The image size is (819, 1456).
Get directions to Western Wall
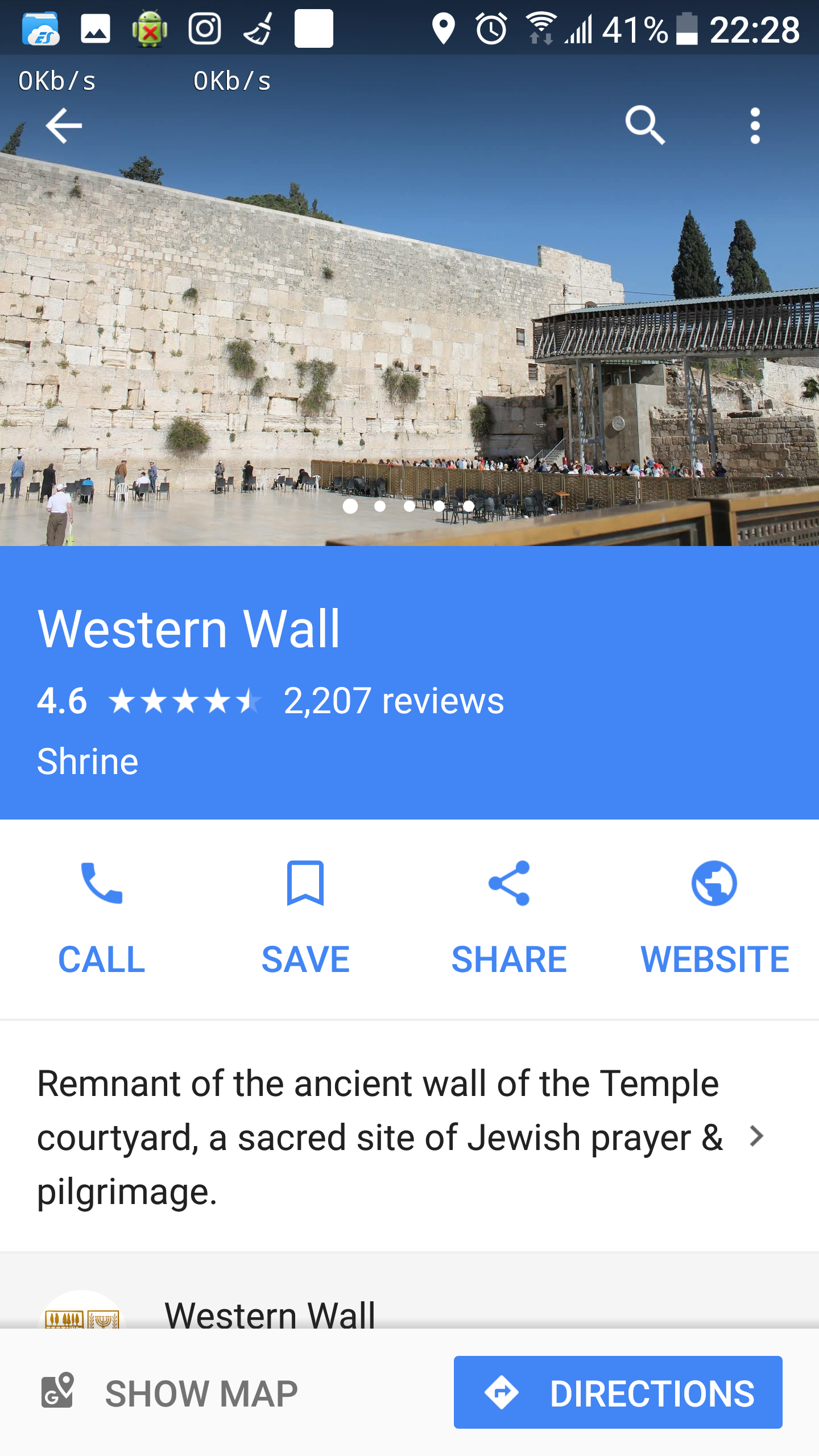pos(618,1392)
